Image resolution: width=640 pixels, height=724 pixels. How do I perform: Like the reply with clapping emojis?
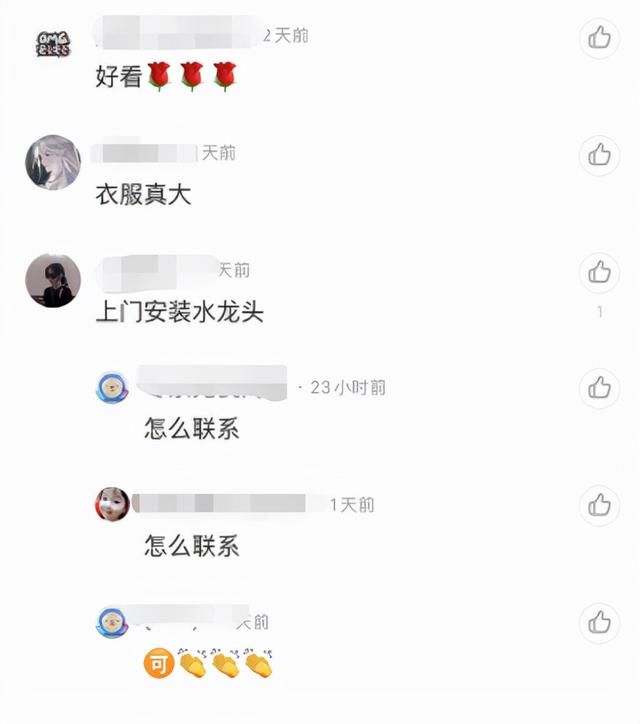(599, 622)
